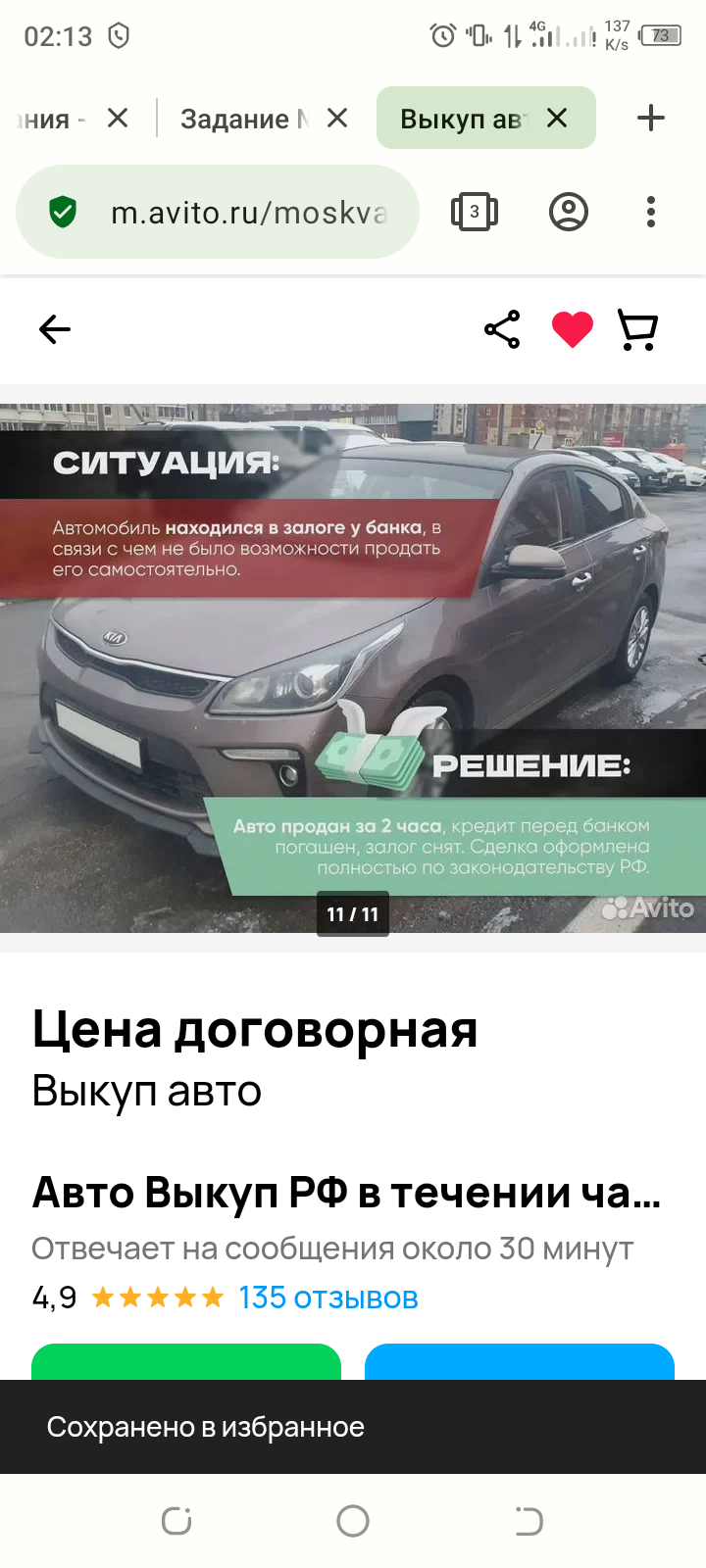Open the shopping cart

(637, 329)
